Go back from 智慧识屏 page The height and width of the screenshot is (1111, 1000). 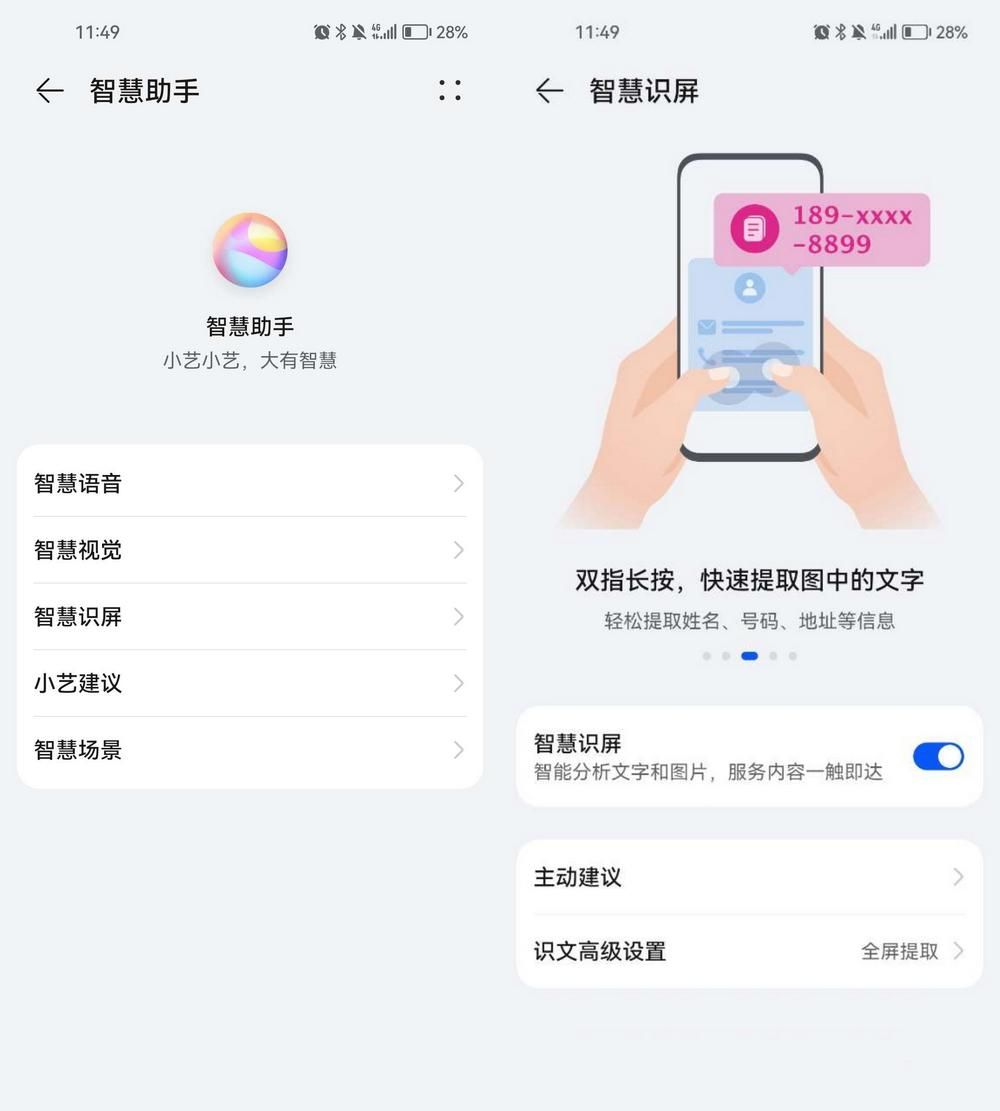(549, 91)
